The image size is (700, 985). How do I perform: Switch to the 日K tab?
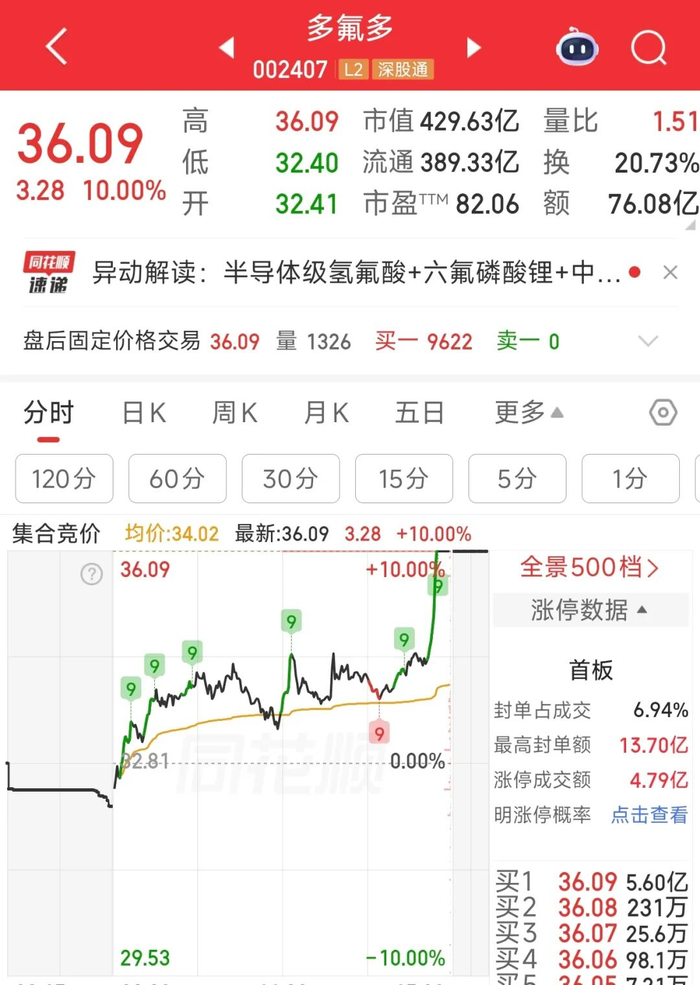[144, 413]
